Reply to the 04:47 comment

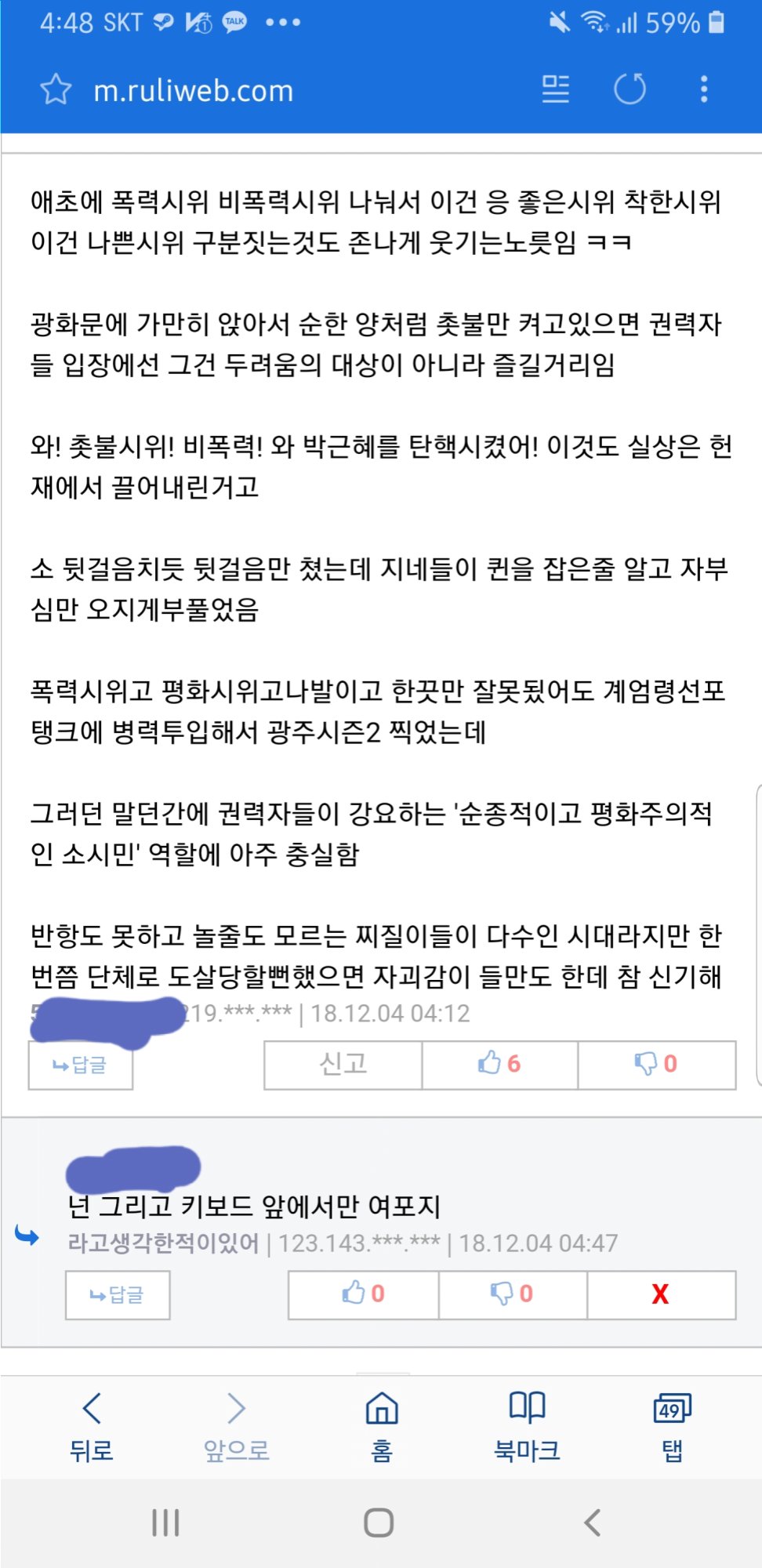coord(118,1295)
